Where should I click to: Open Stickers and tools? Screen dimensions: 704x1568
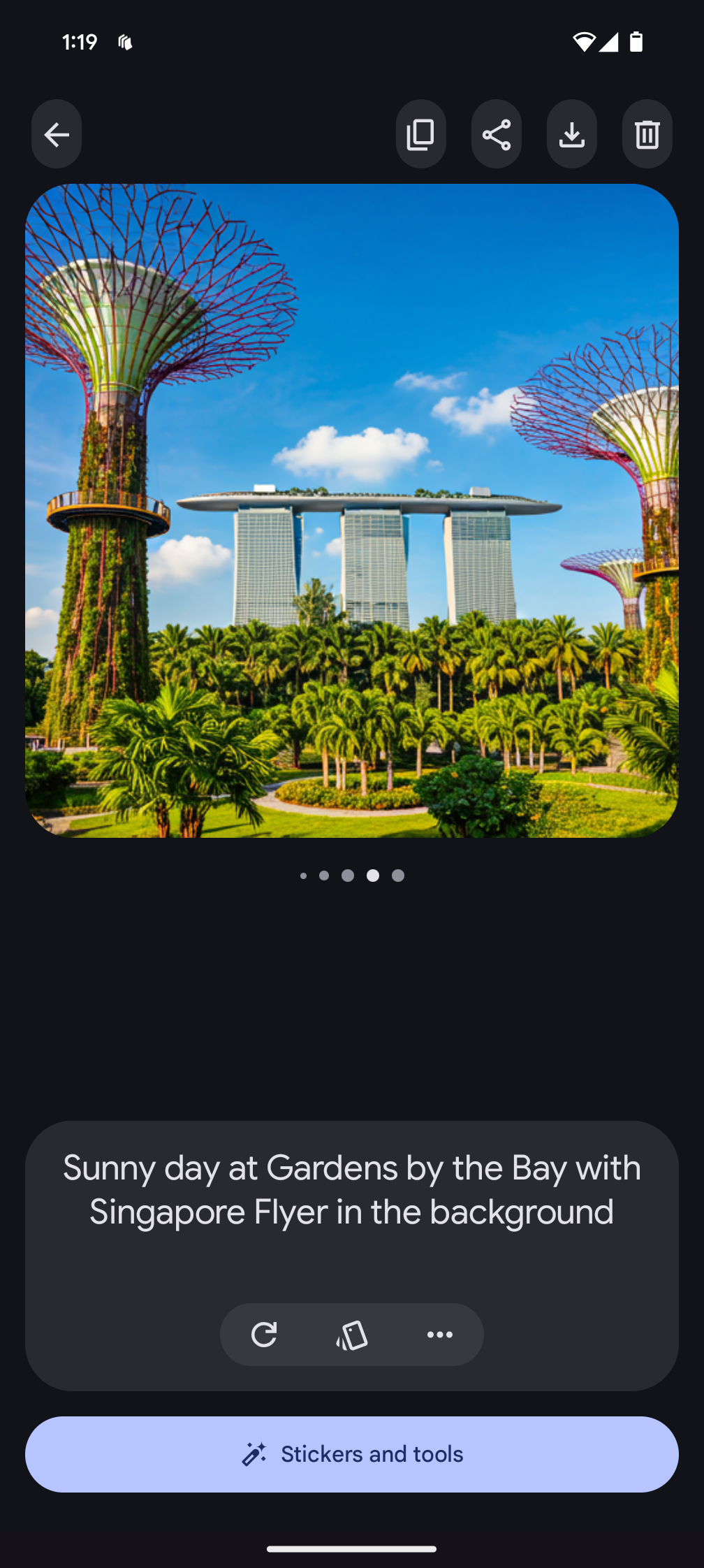352,1454
